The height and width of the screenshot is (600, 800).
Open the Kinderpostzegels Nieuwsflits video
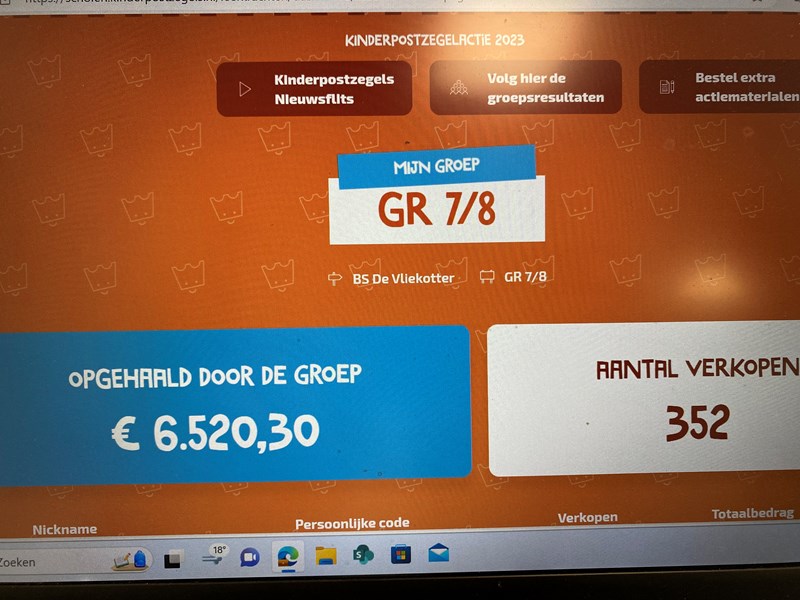(313, 89)
